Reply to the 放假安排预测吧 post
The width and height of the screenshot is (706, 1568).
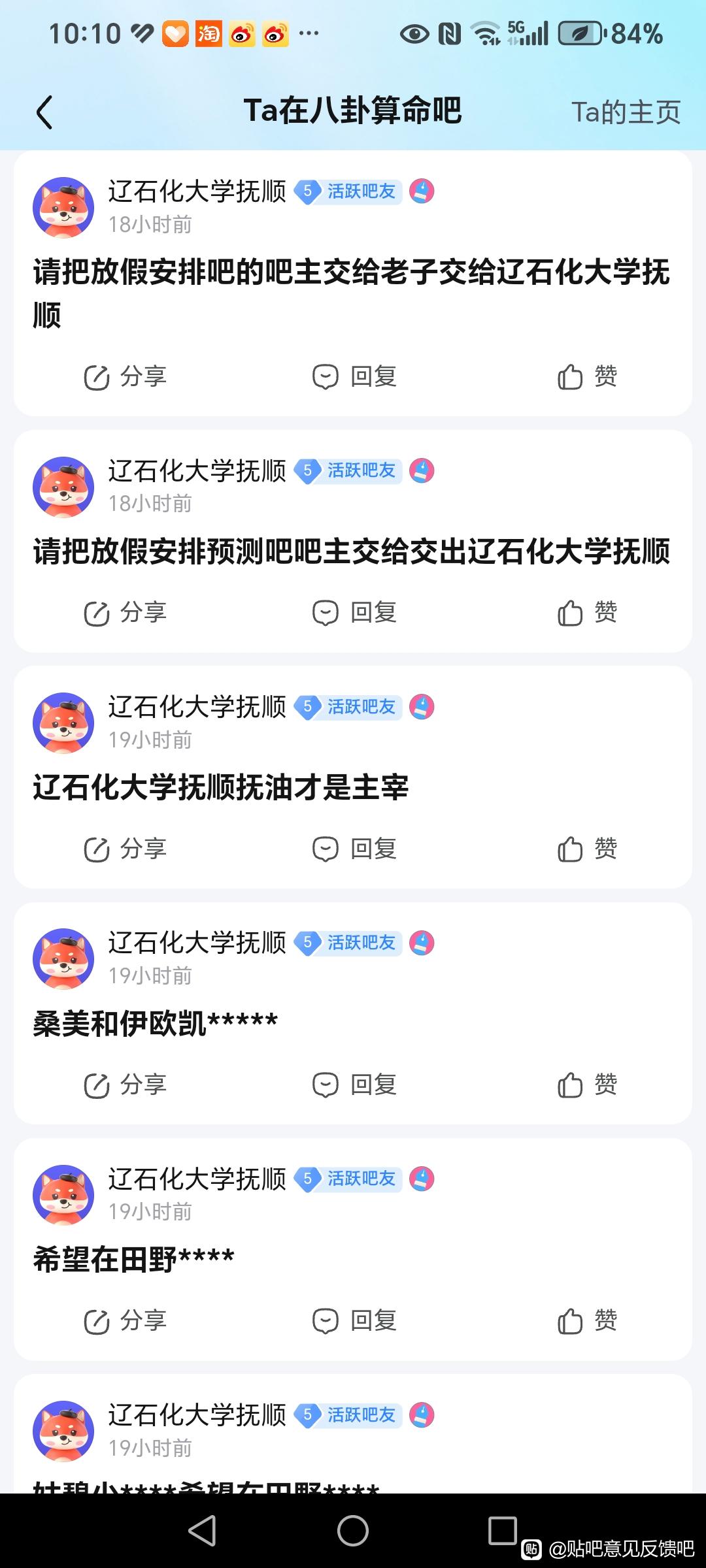coord(354,613)
